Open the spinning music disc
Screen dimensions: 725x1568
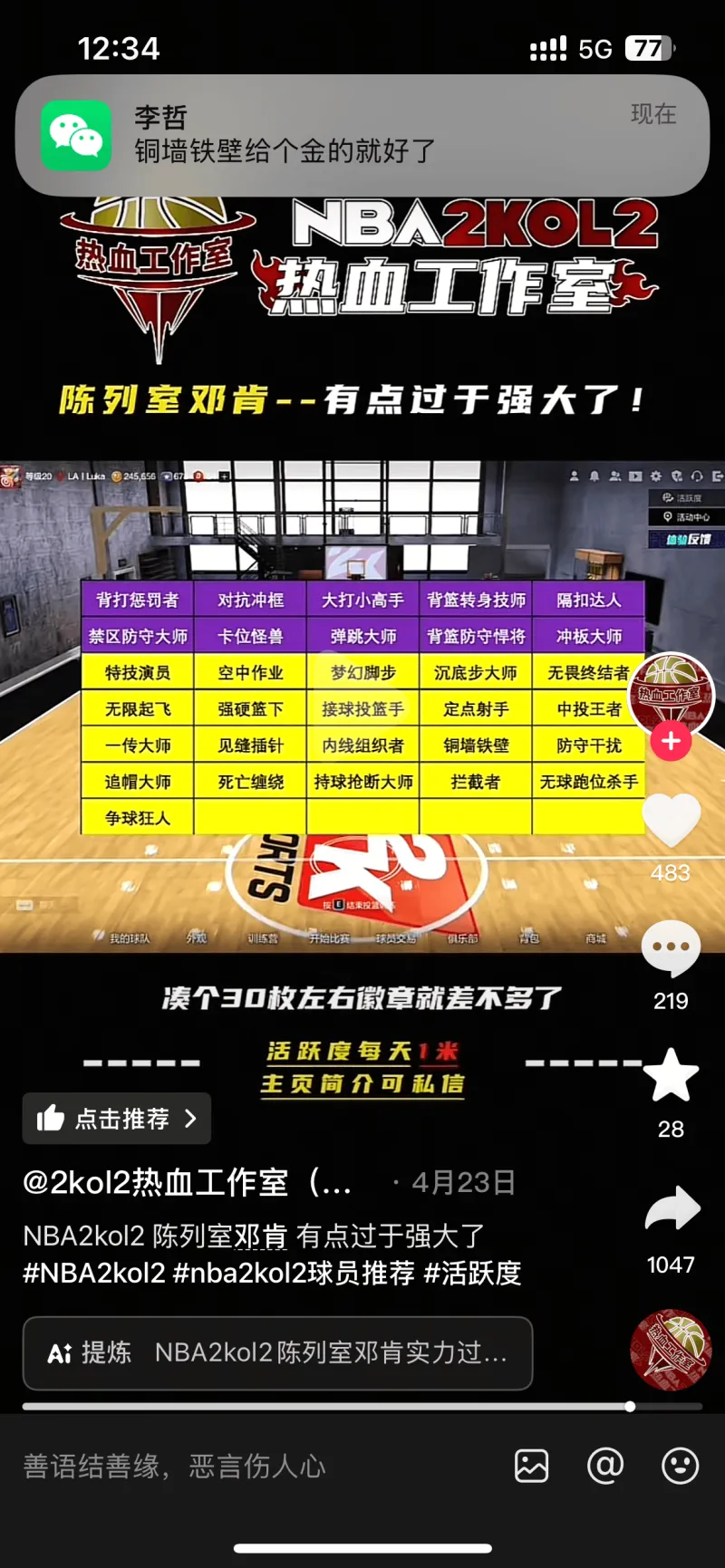(x=671, y=1351)
